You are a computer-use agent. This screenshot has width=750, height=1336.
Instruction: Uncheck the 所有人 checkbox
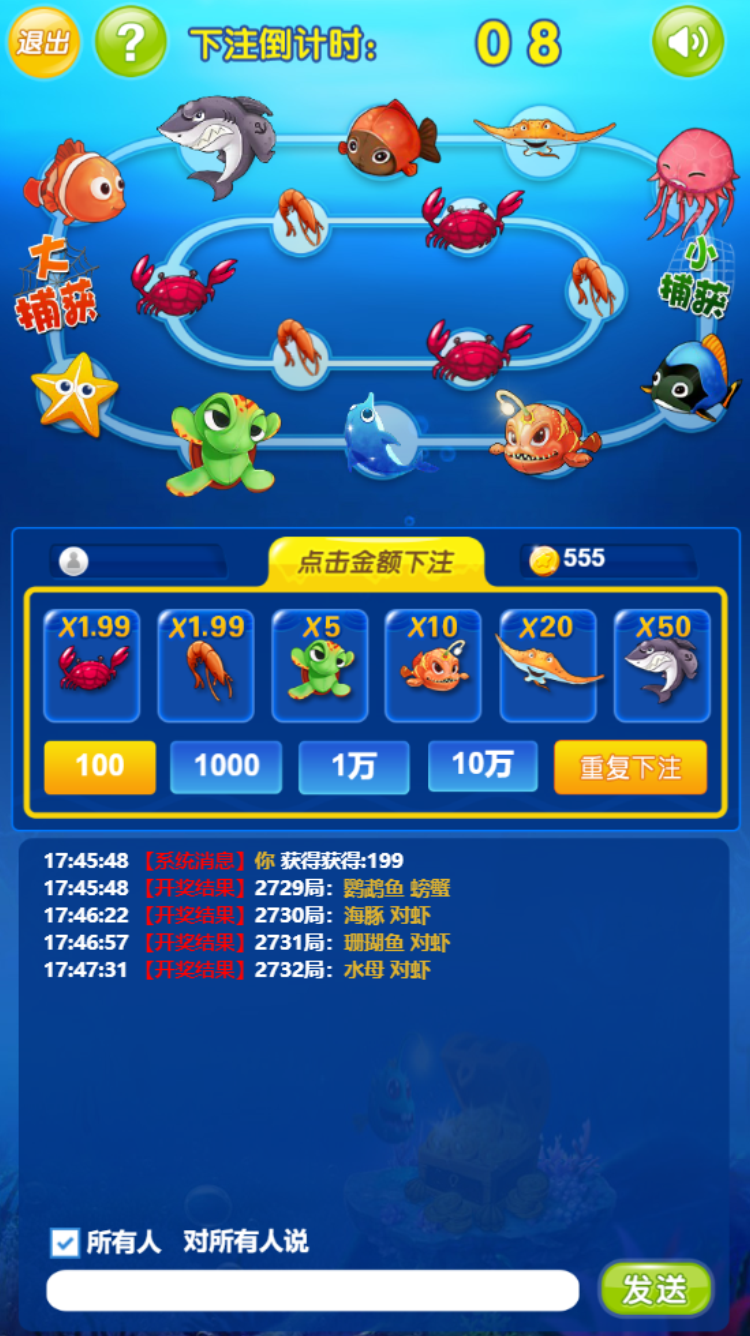(65, 1243)
